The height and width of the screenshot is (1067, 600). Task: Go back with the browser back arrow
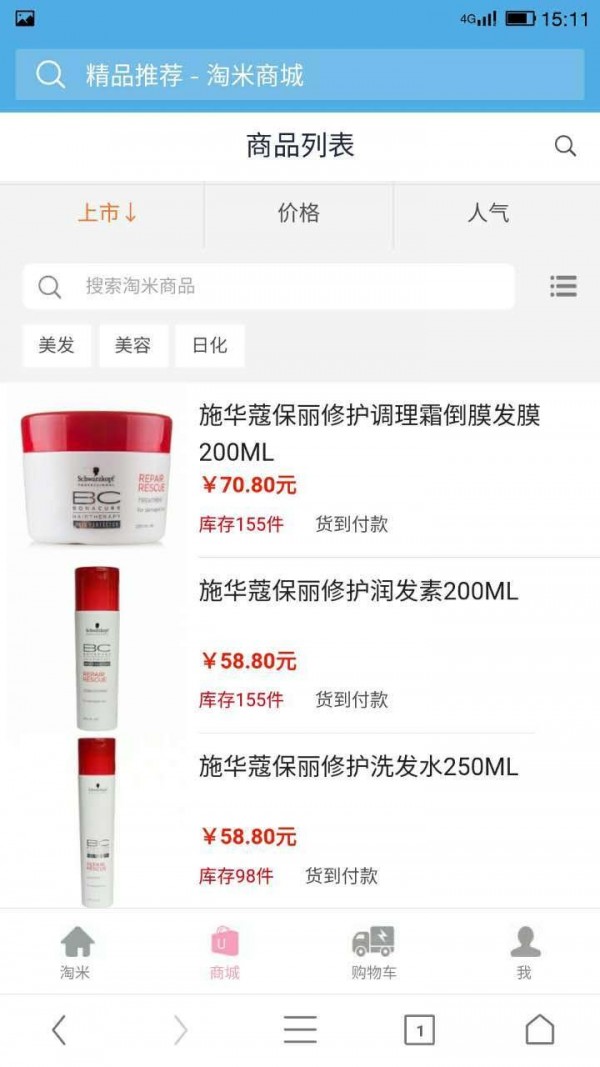59,1029
